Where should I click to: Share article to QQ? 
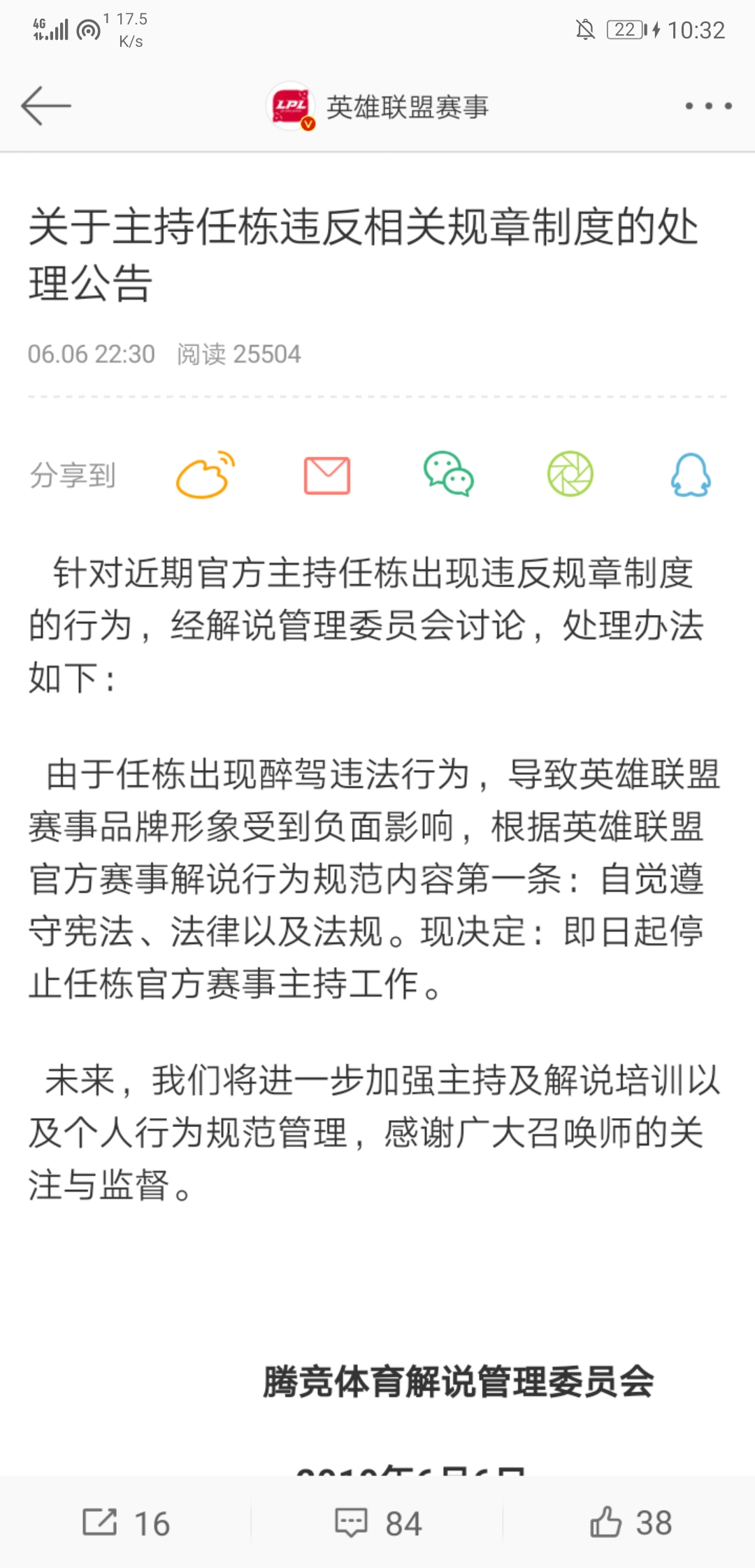pos(691,475)
